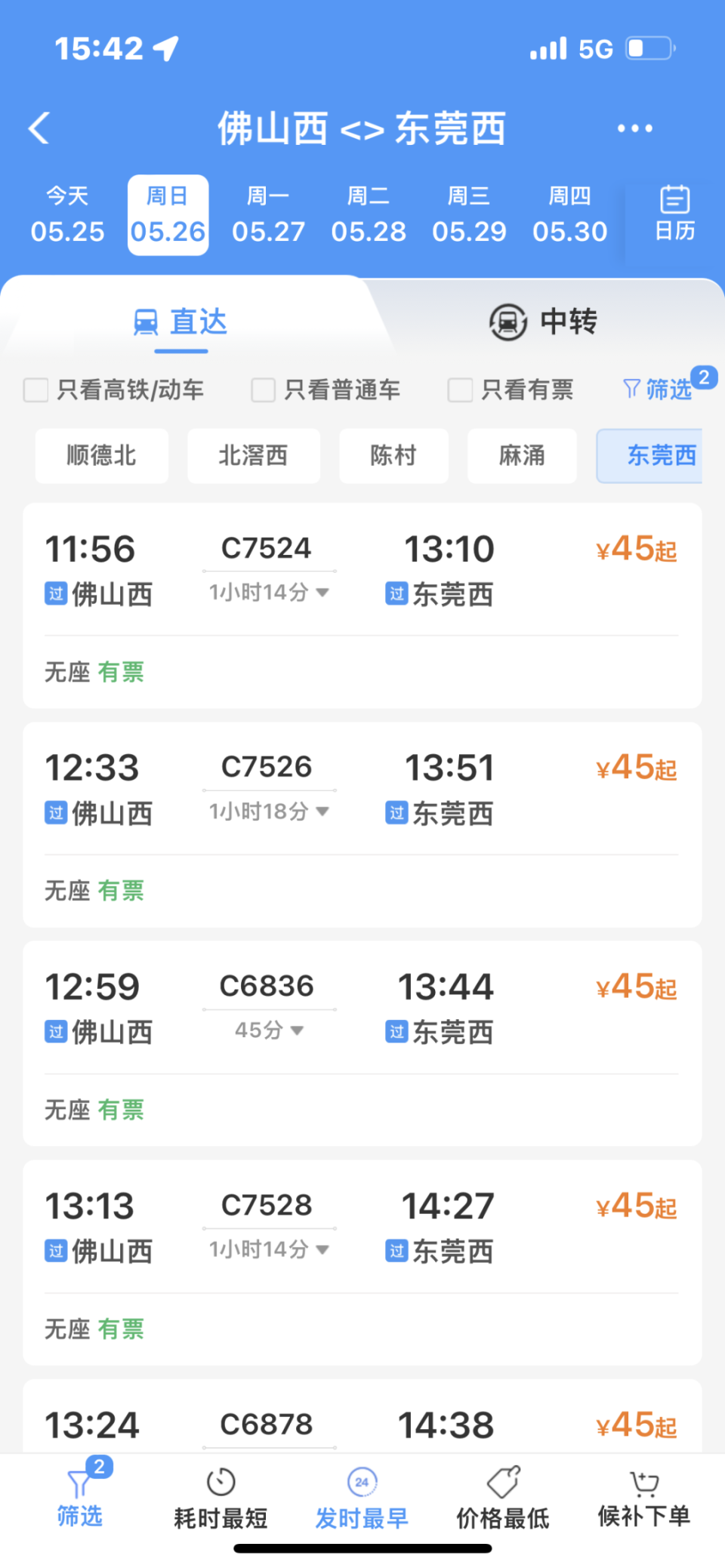725x1568 pixels.
Task: Open the more options menu
Action: click(634, 128)
